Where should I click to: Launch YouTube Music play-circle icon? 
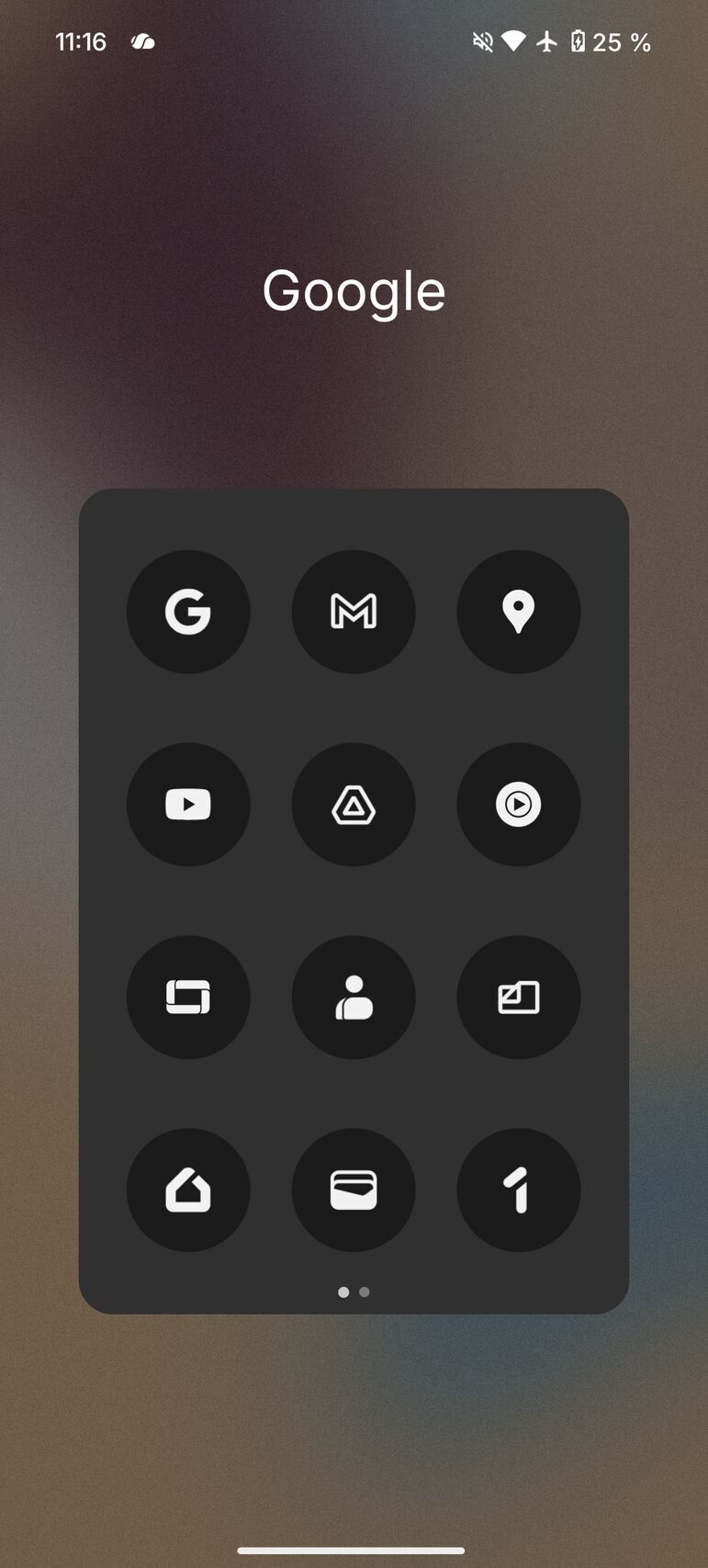(519, 805)
